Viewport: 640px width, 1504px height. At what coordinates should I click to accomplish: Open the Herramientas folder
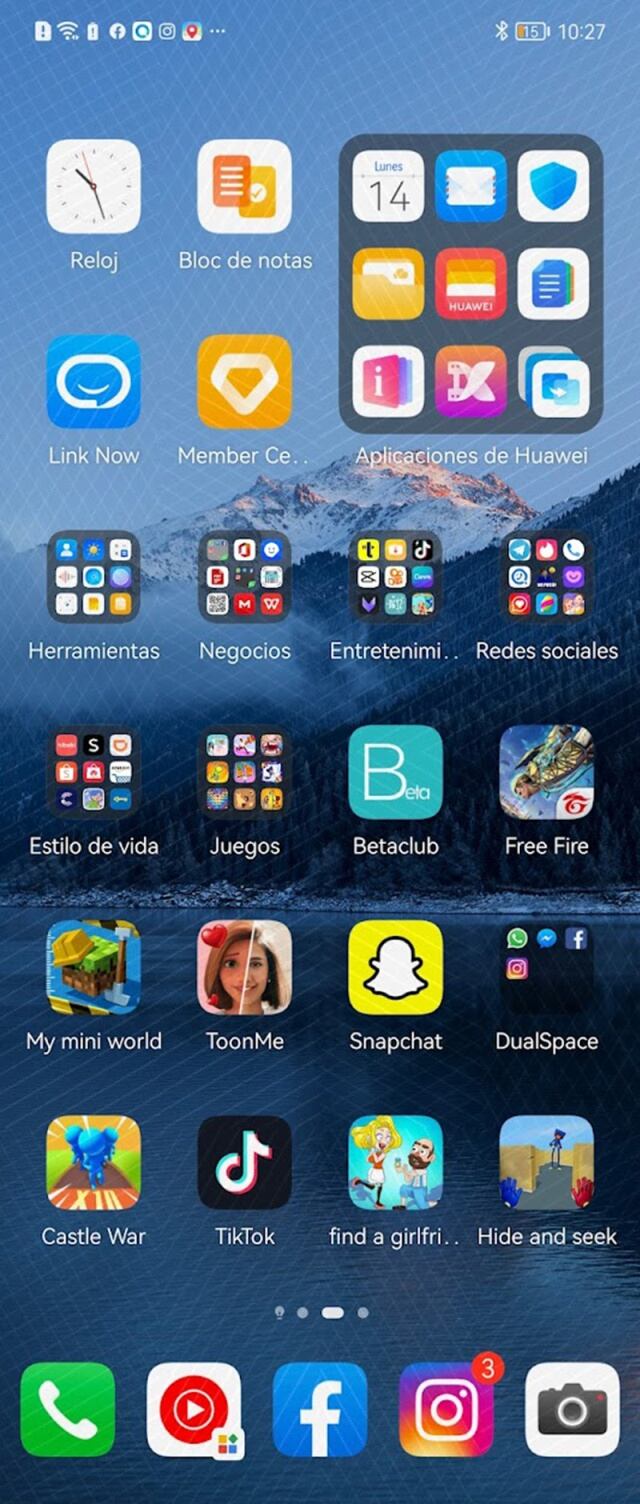pyautogui.click(x=94, y=577)
